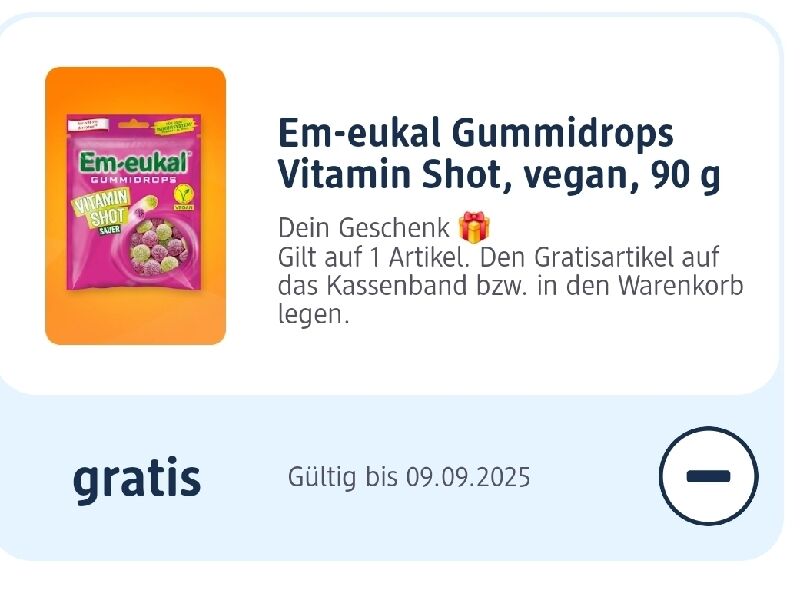This screenshot has height=590, width=800.
Task: Deactivate the Em-eukal coupon with the minus button
Action: pos(708,476)
